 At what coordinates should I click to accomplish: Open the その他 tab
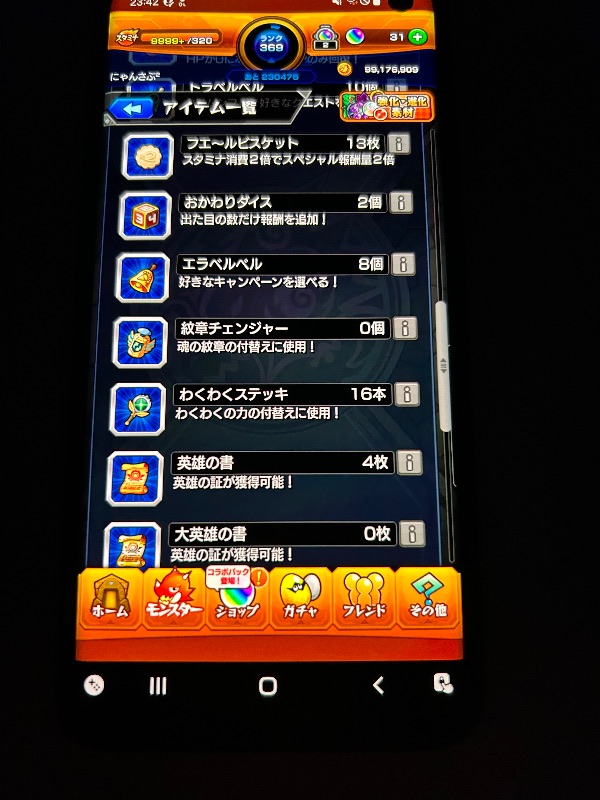pos(427,598)
